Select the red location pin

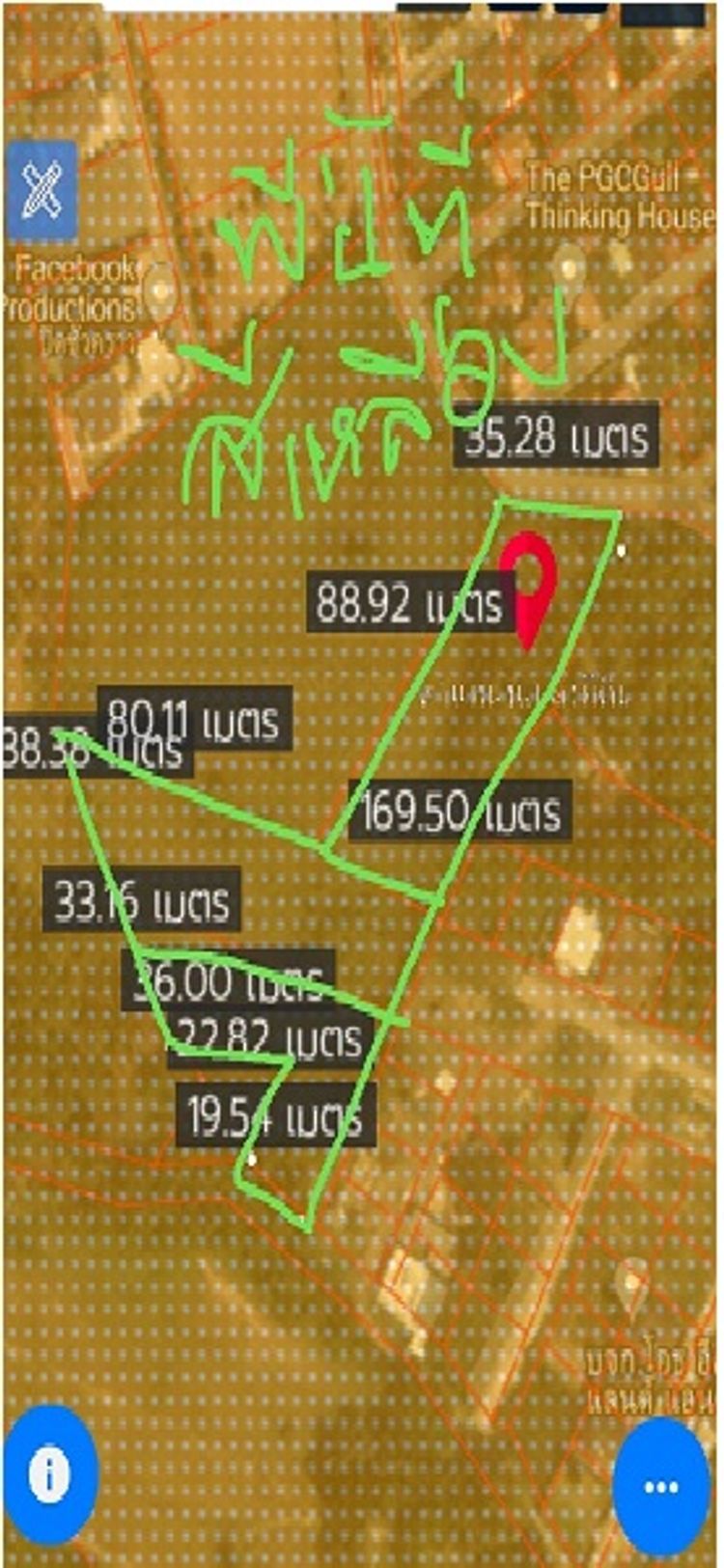528,581
